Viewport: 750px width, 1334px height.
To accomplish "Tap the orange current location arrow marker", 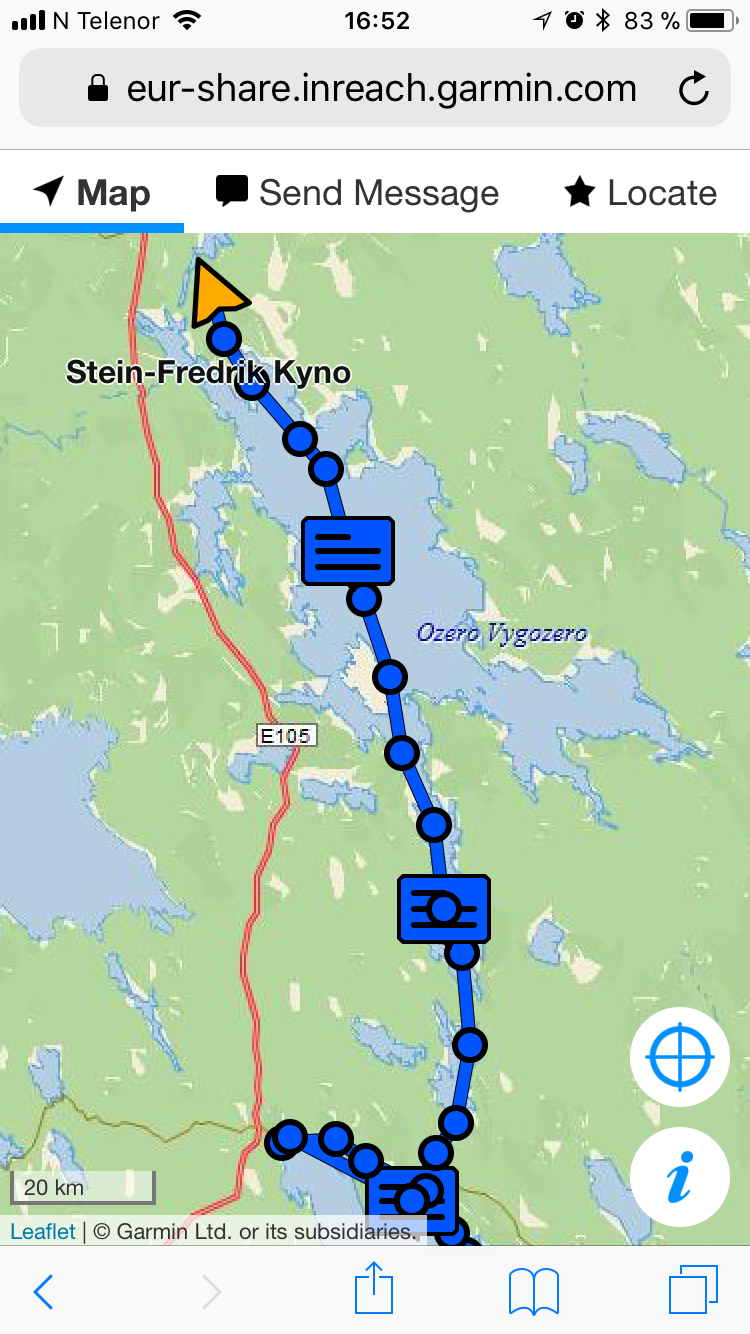I will tap(215, 293).
